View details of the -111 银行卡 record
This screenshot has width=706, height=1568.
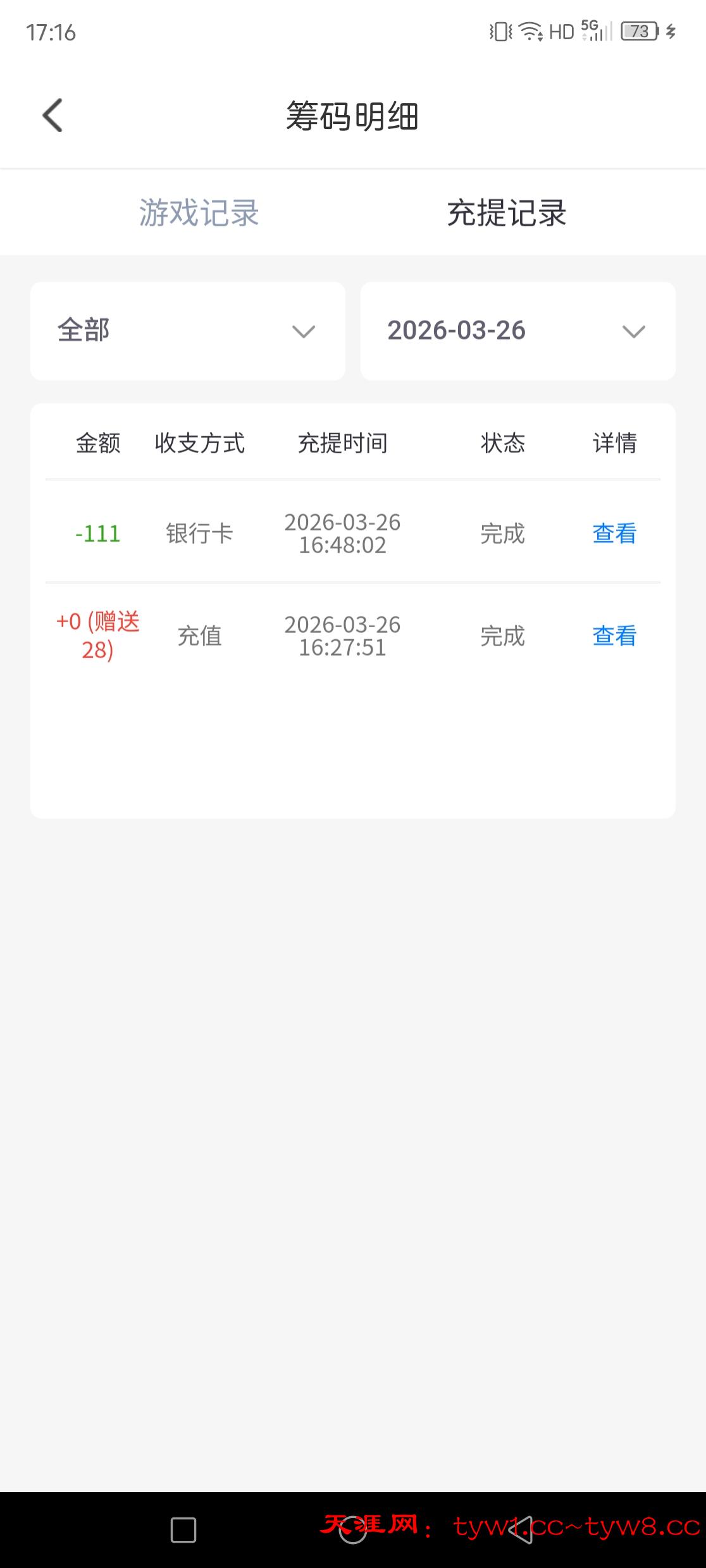(614, 534)
